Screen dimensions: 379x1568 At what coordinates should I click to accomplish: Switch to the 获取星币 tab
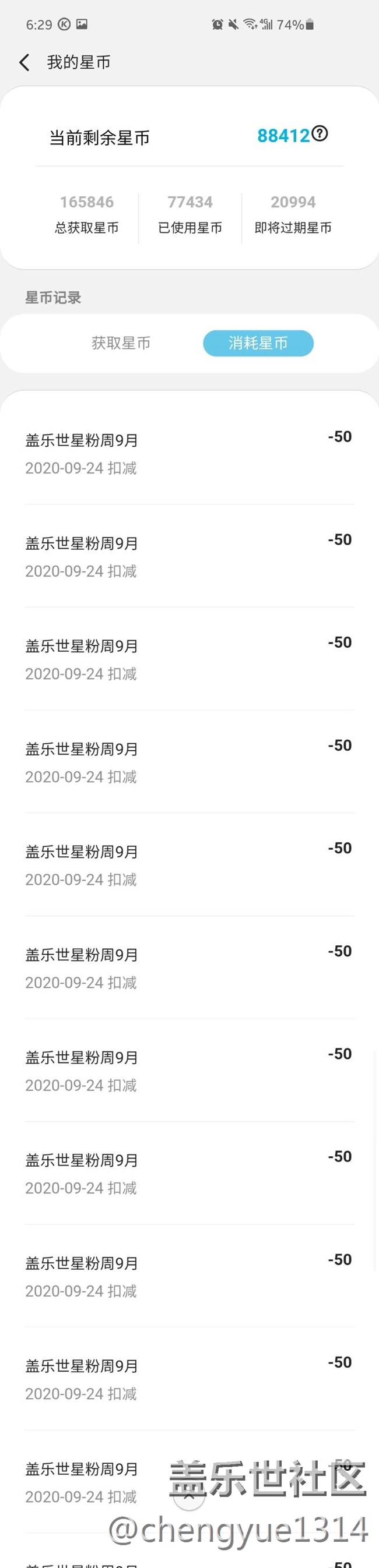[121, 343]
